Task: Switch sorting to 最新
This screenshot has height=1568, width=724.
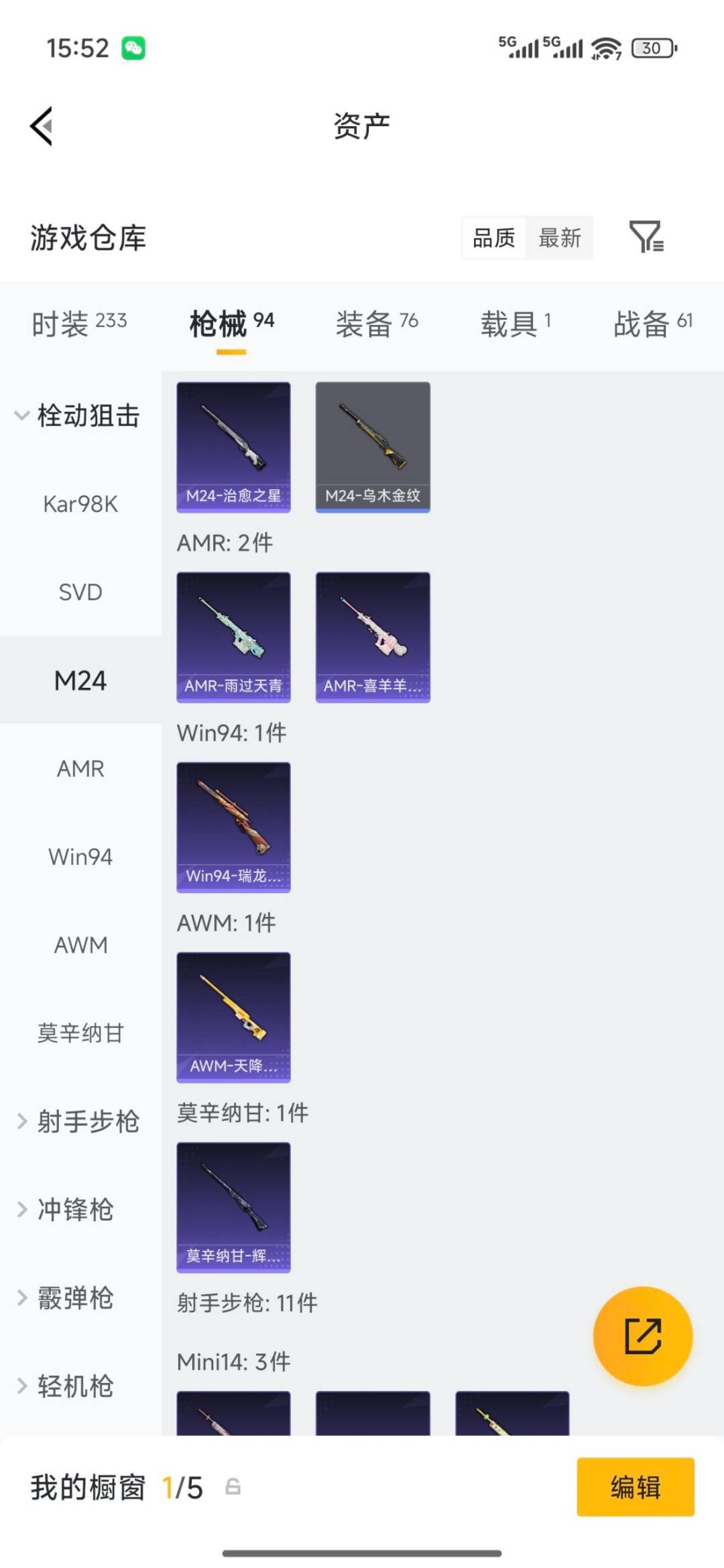Action: click(x=560, y=238)
